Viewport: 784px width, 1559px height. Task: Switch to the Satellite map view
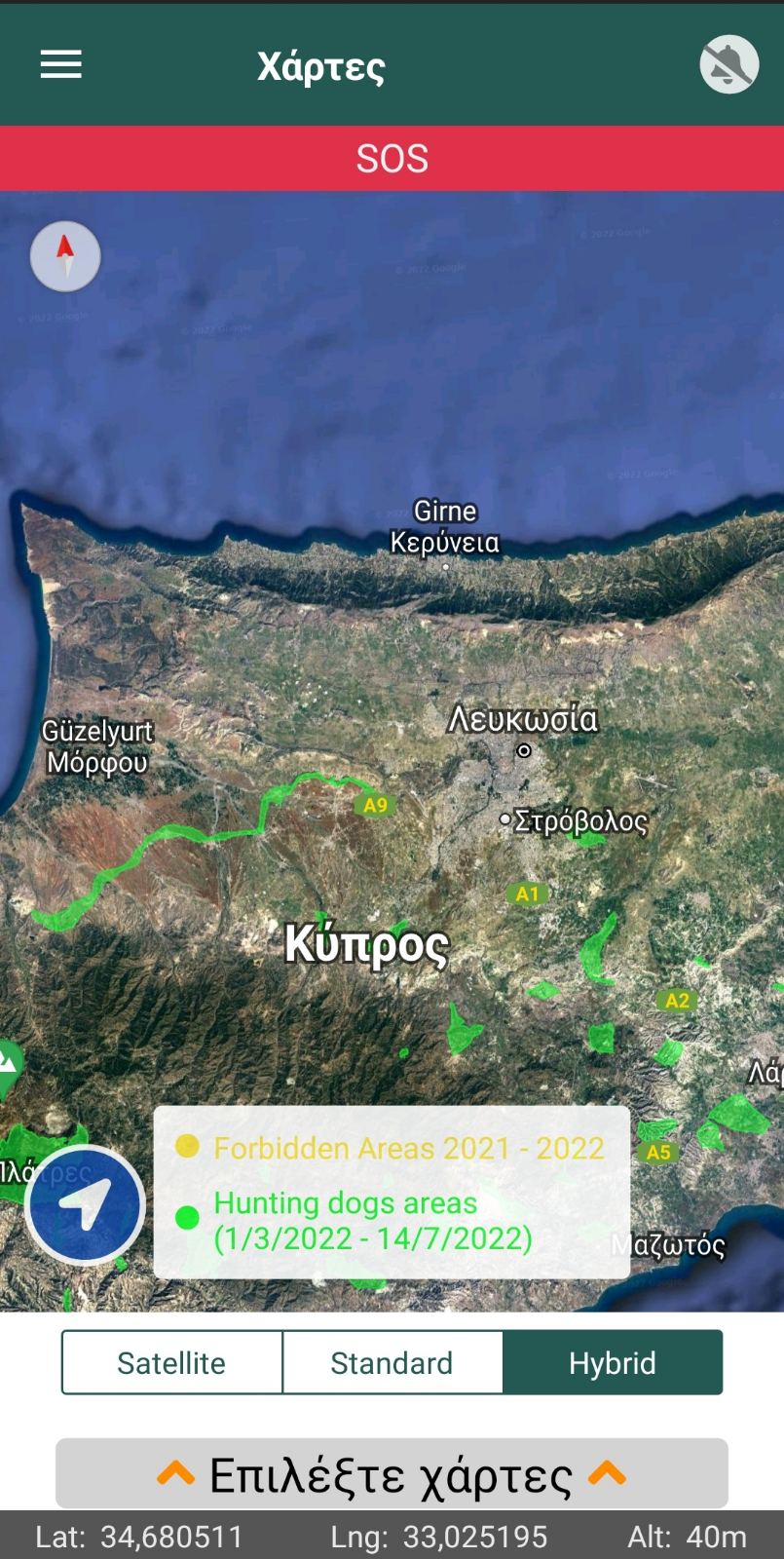tap(171, 1362)
